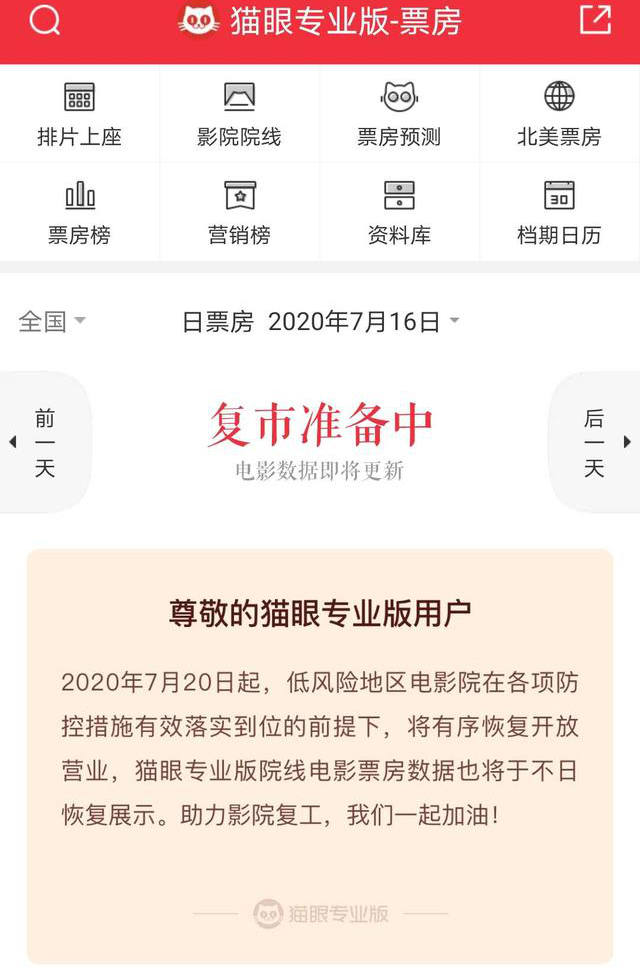Open the 资料库 database
This screenshot has height=972, width=641.
pos(399,212)
